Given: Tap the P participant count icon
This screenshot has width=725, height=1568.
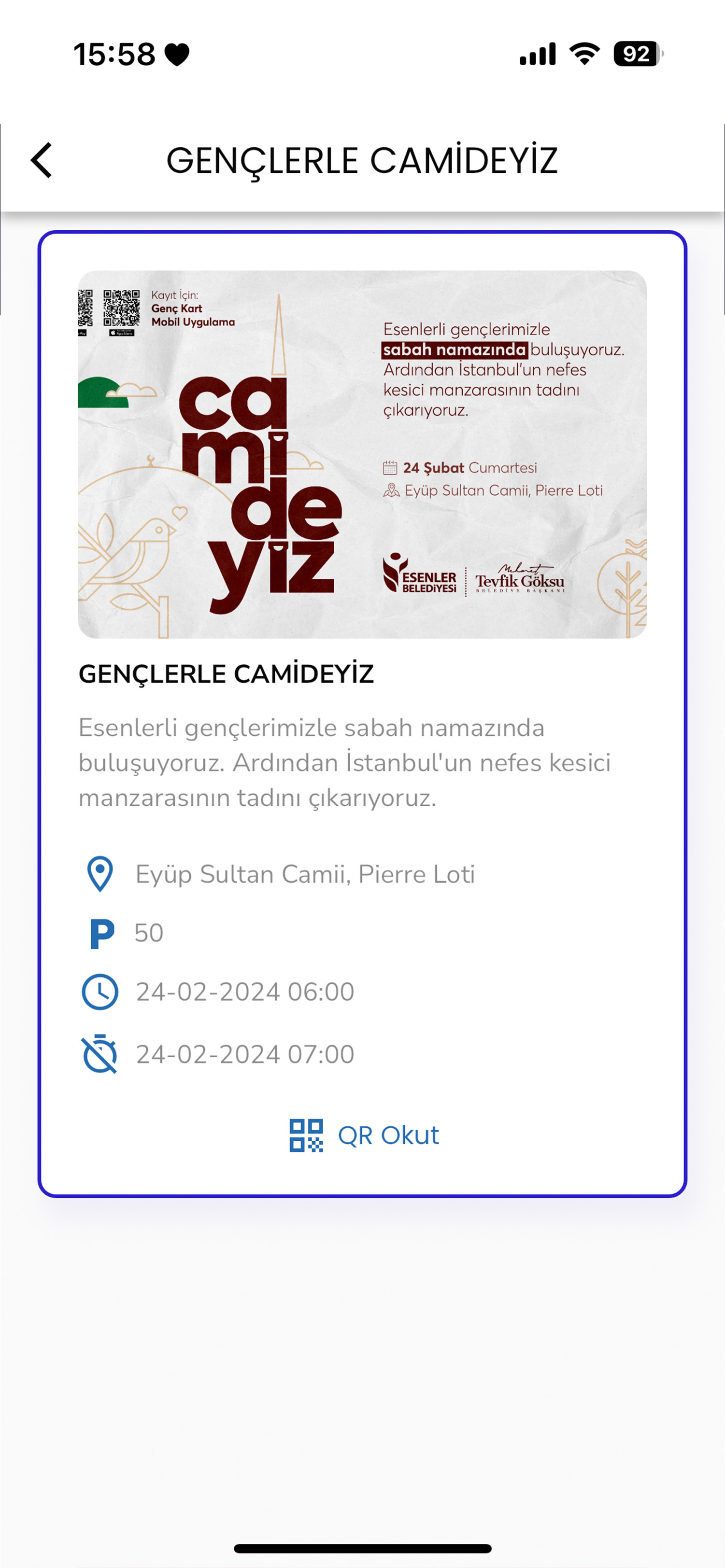Looking at the screenshot, I should [x=101, y=932].
